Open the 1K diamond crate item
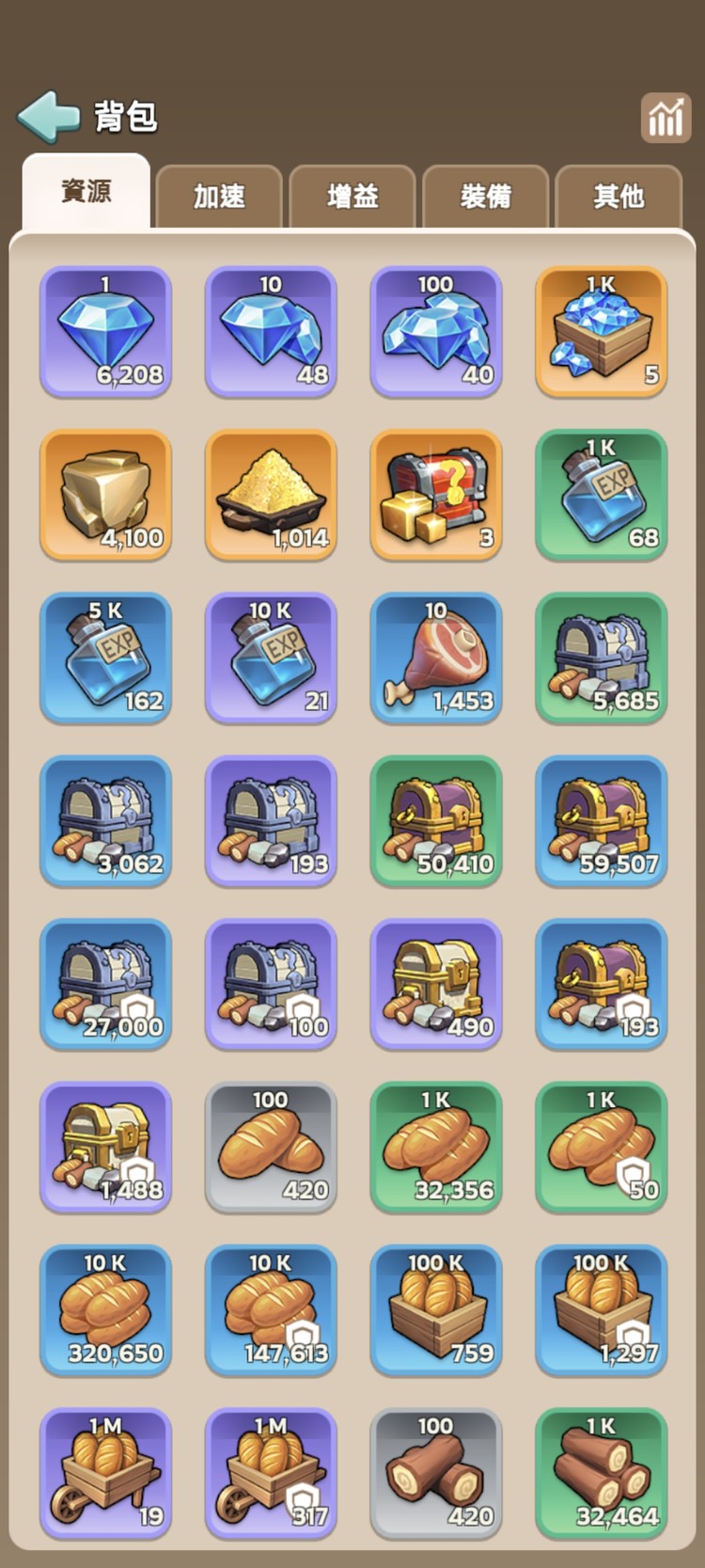Viewport: 705px width, 1568px height. coord(601,331)
